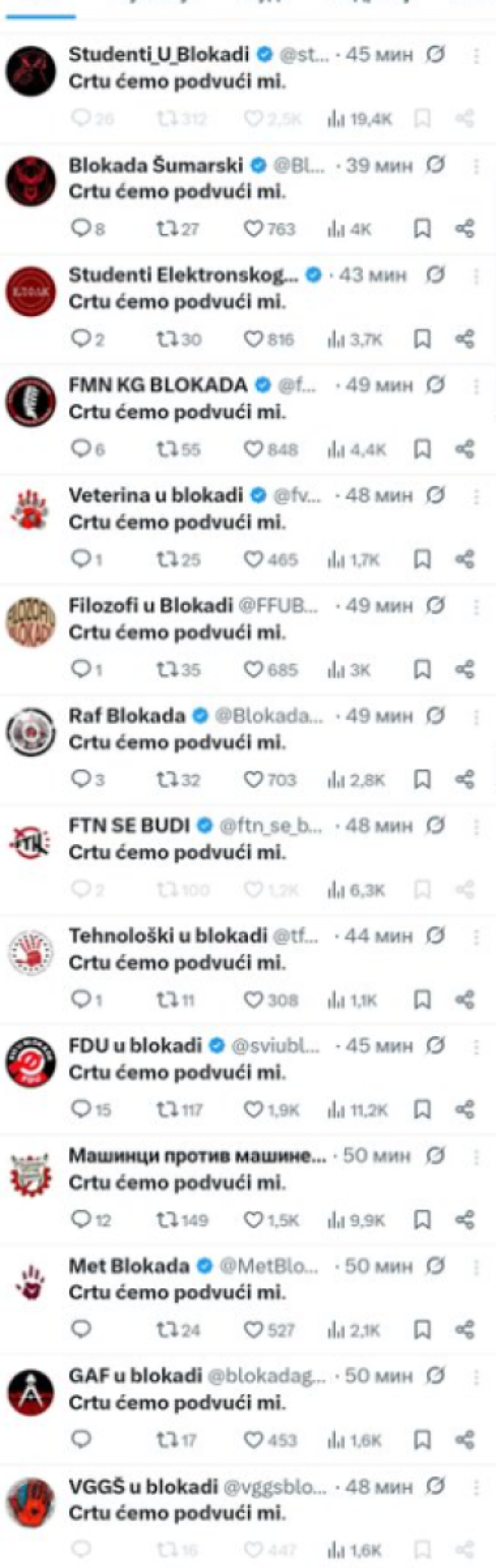The width and height of the screenshot is (496, 1568).
Task: Like the Raf Blokada tweet
Action: point(253,780)
